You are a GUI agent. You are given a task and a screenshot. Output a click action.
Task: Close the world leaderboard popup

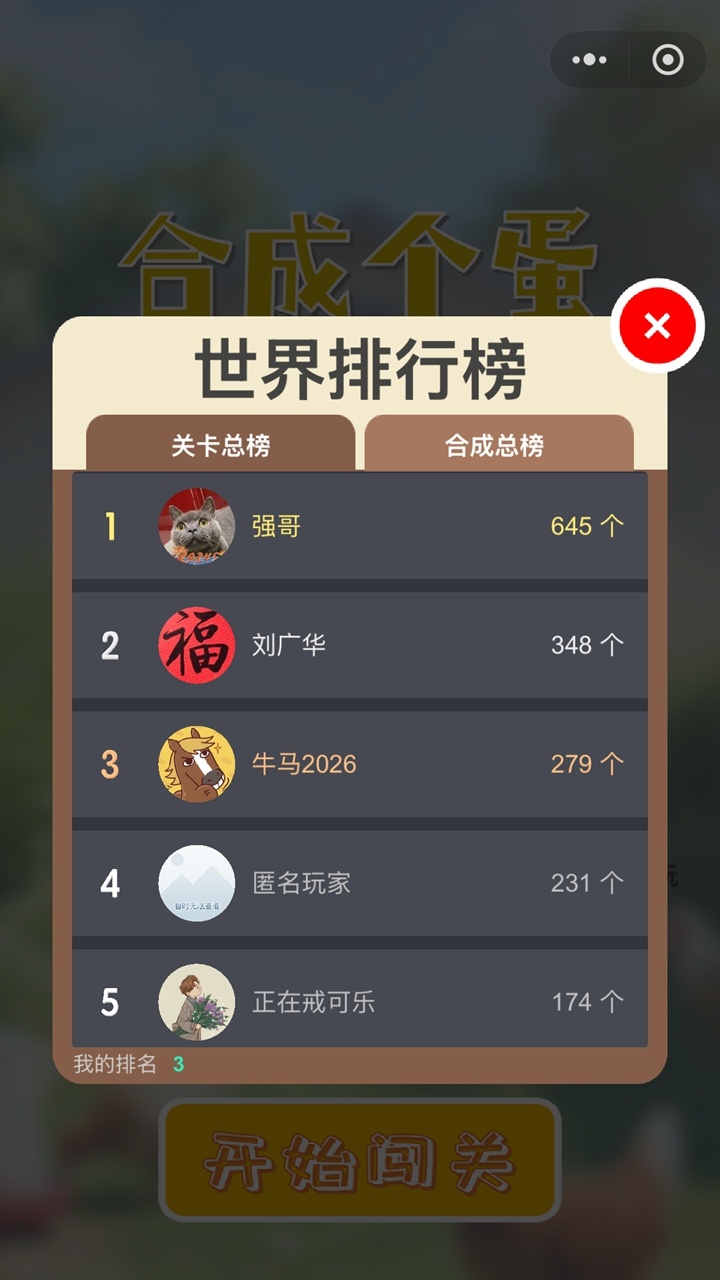click(x=657, y=326)
